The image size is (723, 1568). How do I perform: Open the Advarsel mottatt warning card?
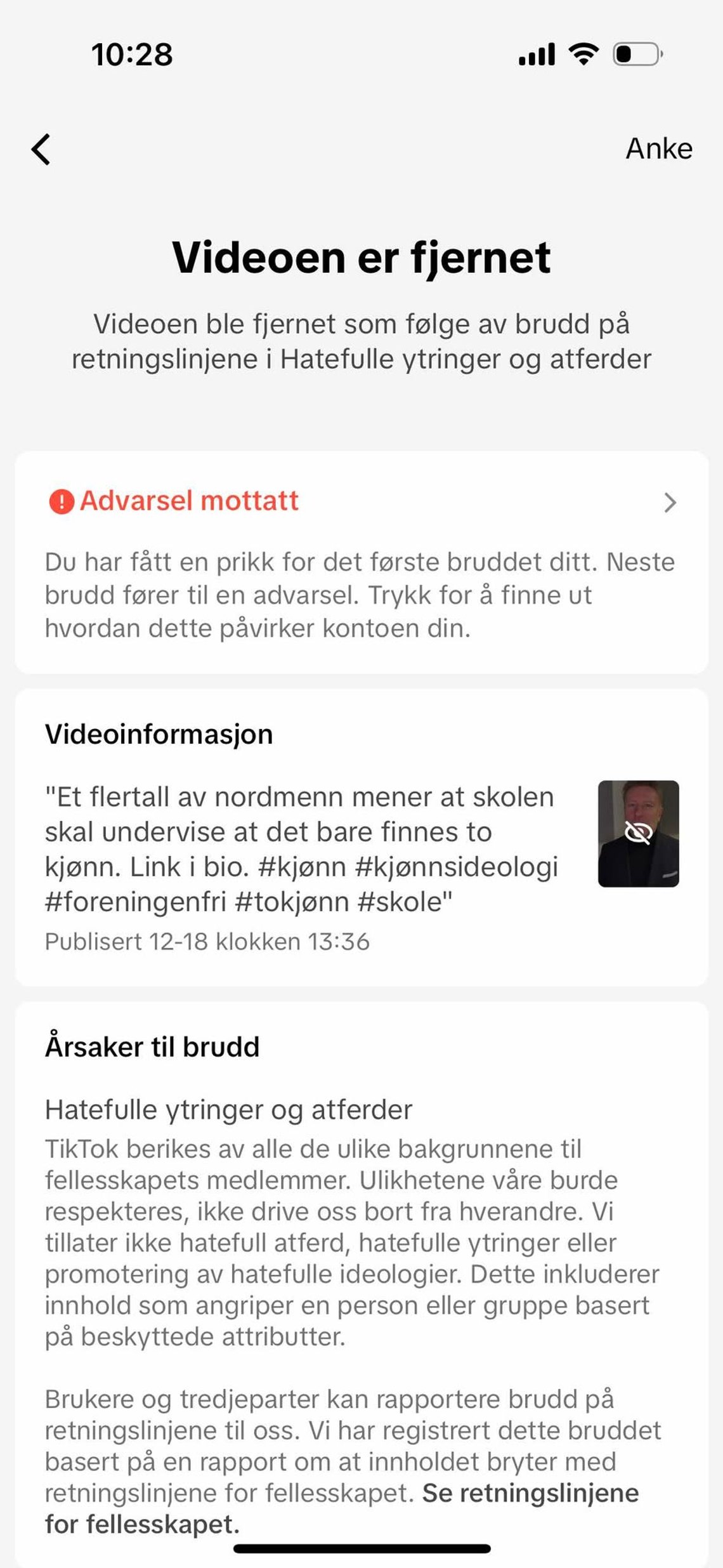point(361,562)
